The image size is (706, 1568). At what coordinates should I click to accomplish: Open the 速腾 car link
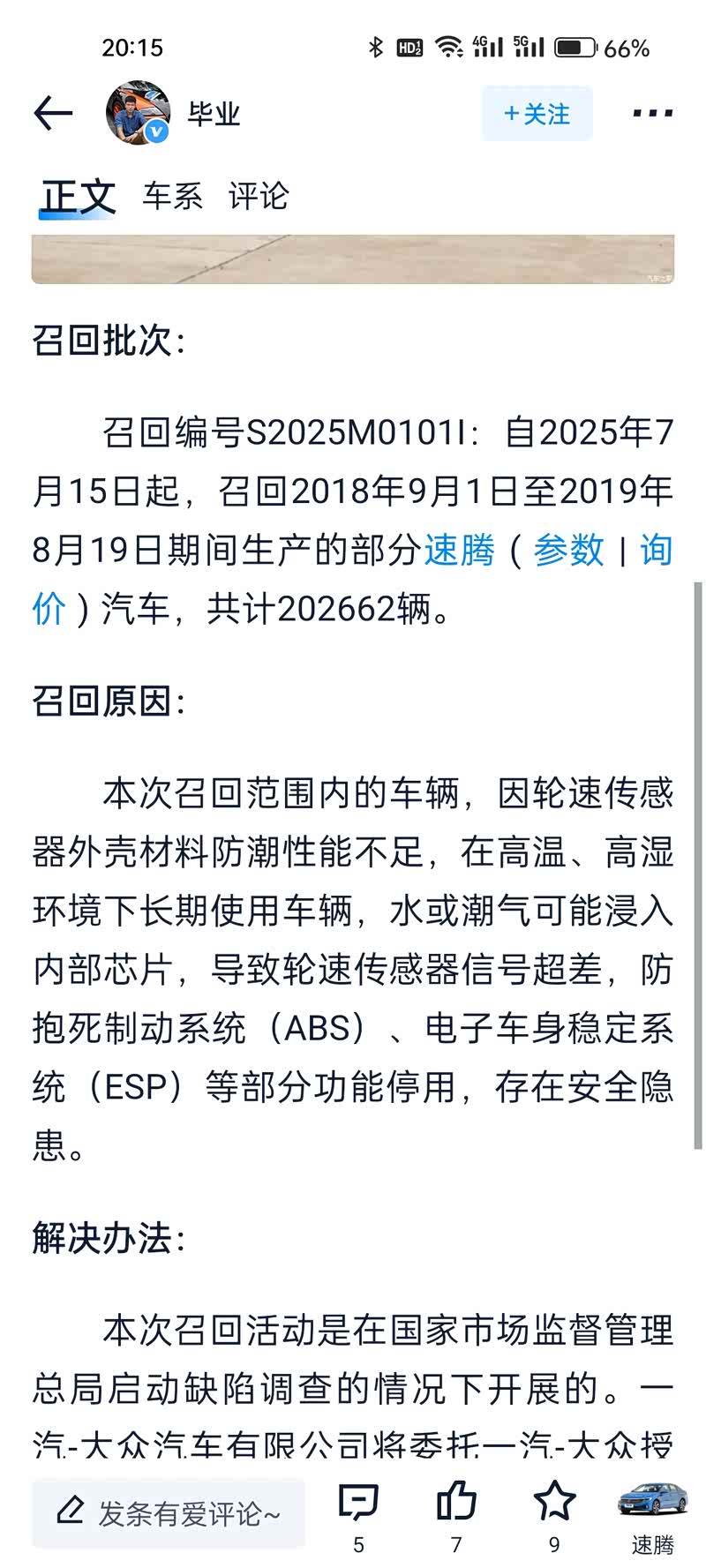click(x=459, y=550)
